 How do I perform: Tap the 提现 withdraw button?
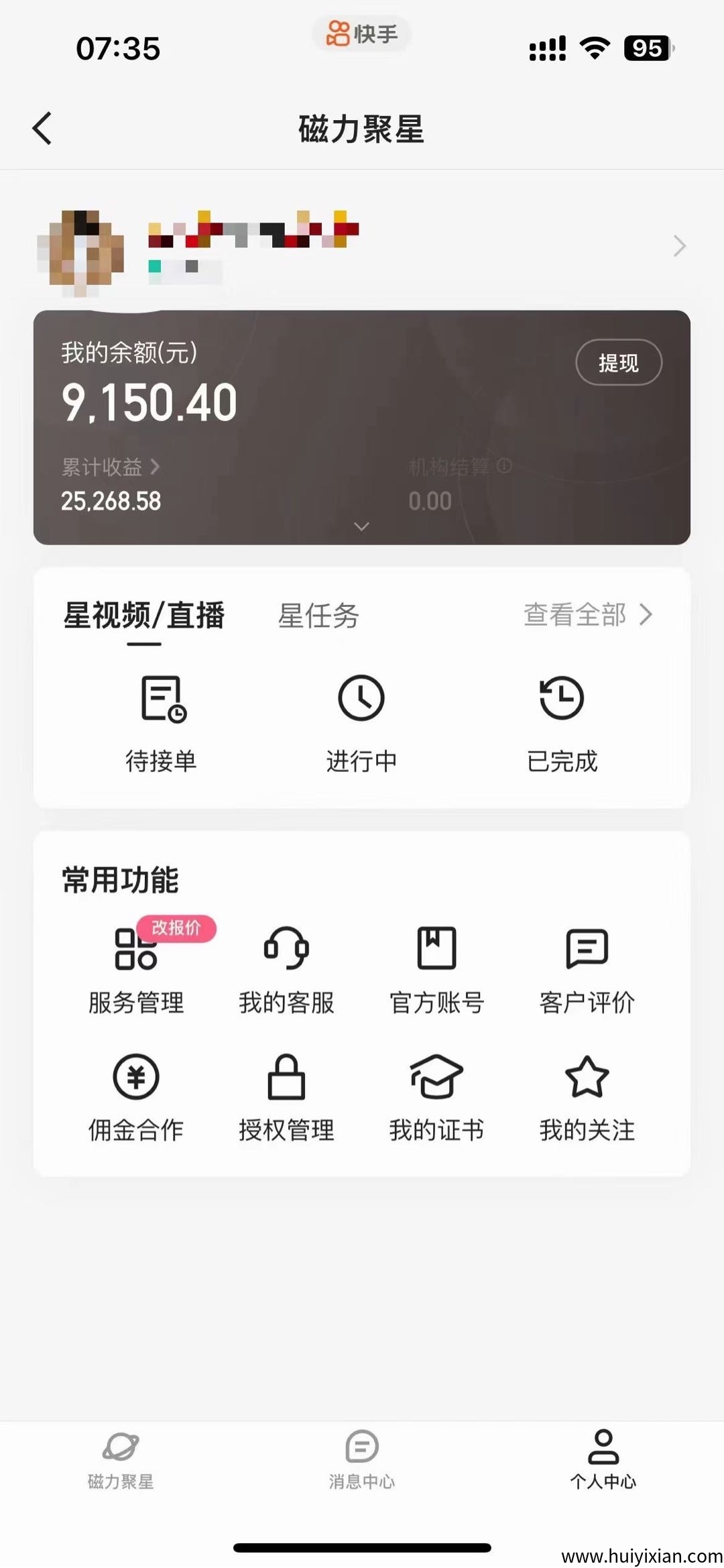point(618,363)
